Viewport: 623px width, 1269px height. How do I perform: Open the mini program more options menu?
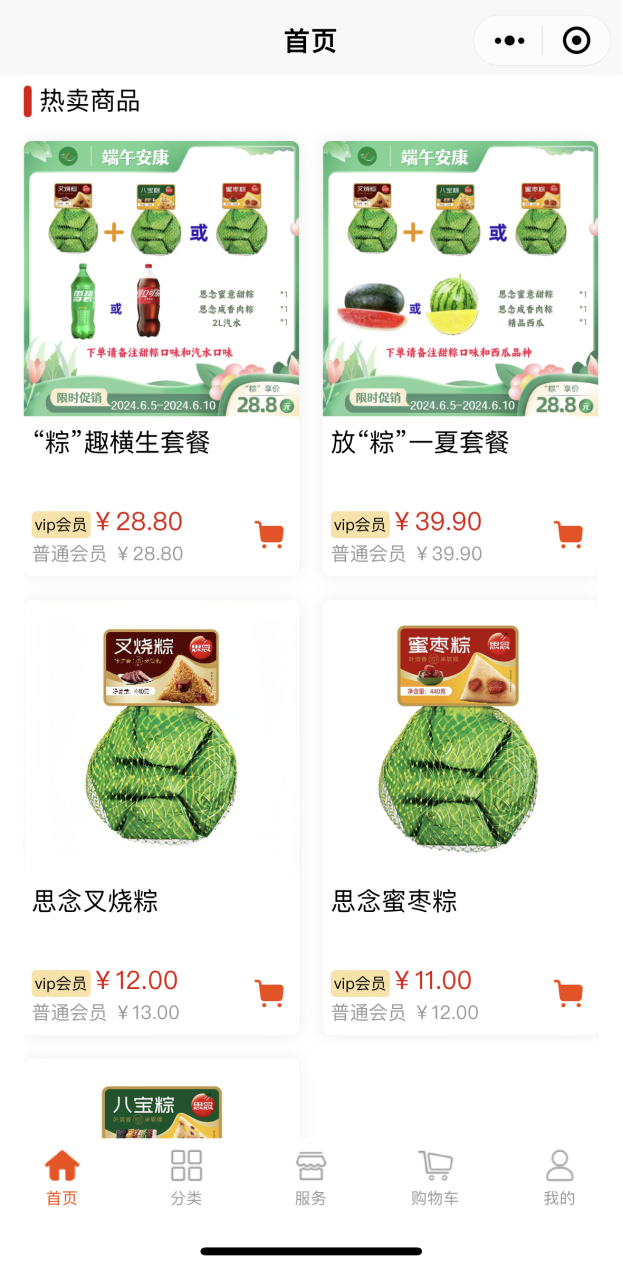509,41
